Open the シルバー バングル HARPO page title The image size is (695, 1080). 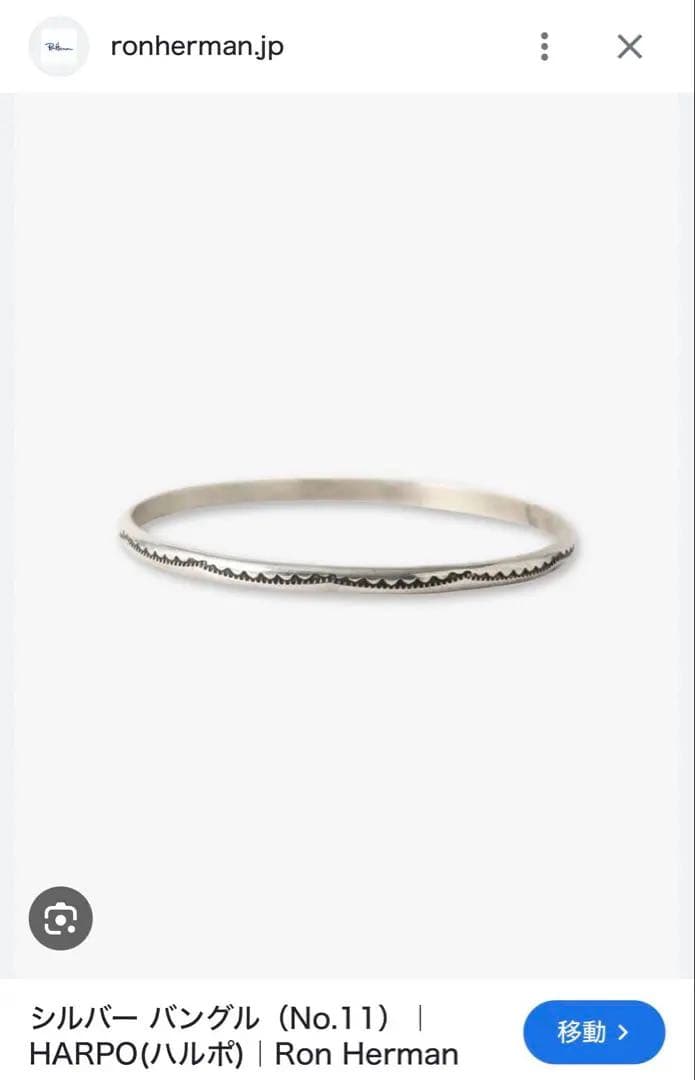(x=244, y=1036)
